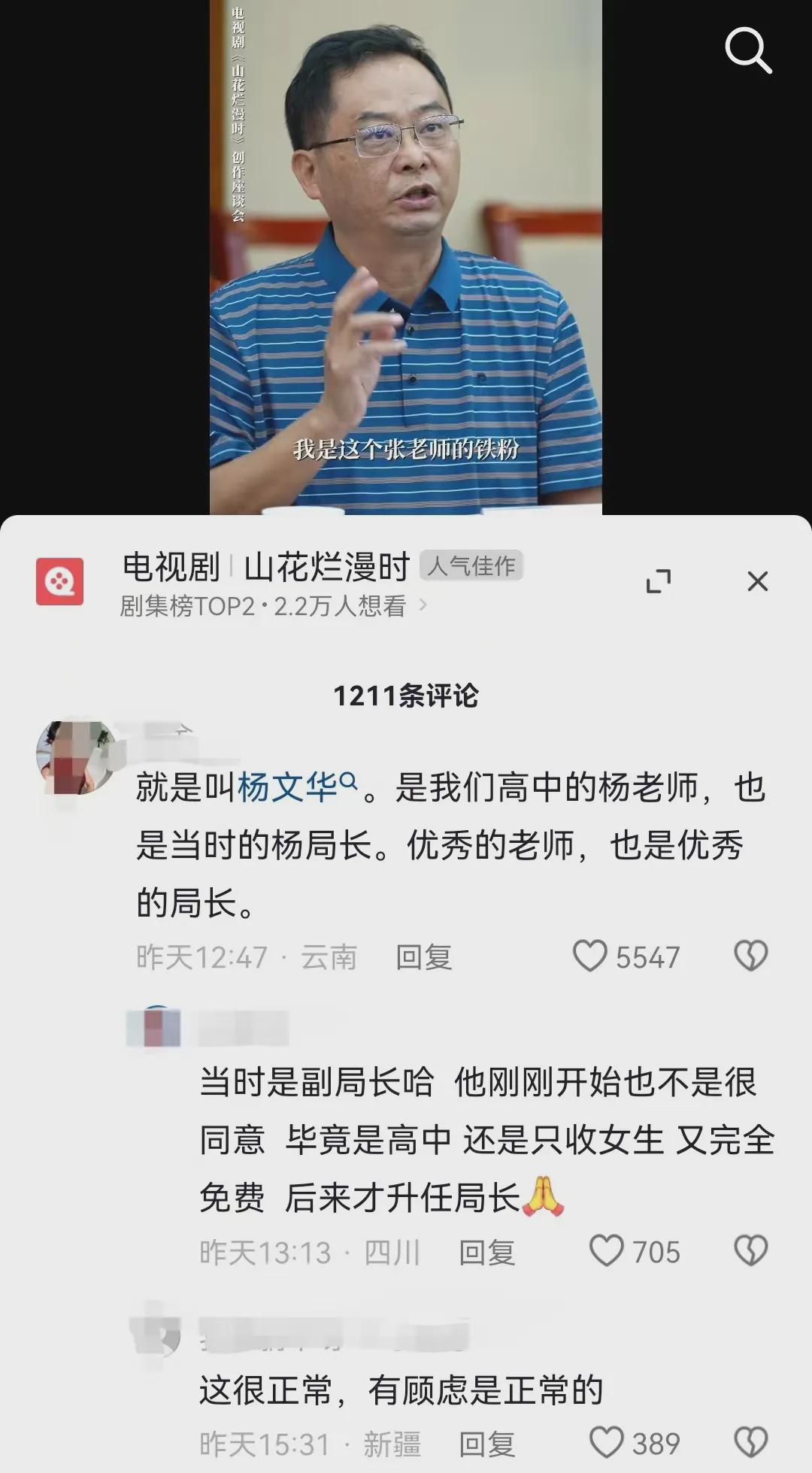
Task: Dislike the comment posted at 昨天13:13
Action: pyautogui.click(x=750, y=1251)
